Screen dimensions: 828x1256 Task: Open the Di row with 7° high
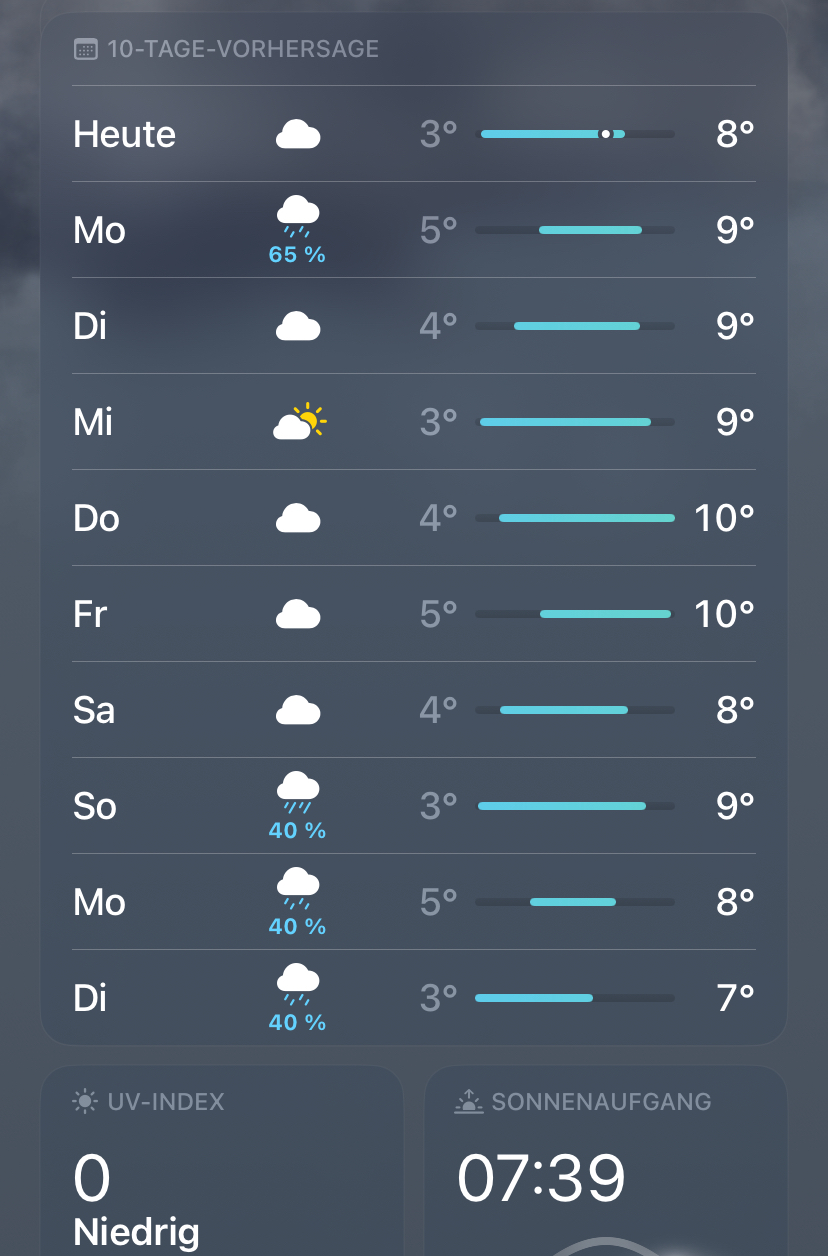pos(414,998)
